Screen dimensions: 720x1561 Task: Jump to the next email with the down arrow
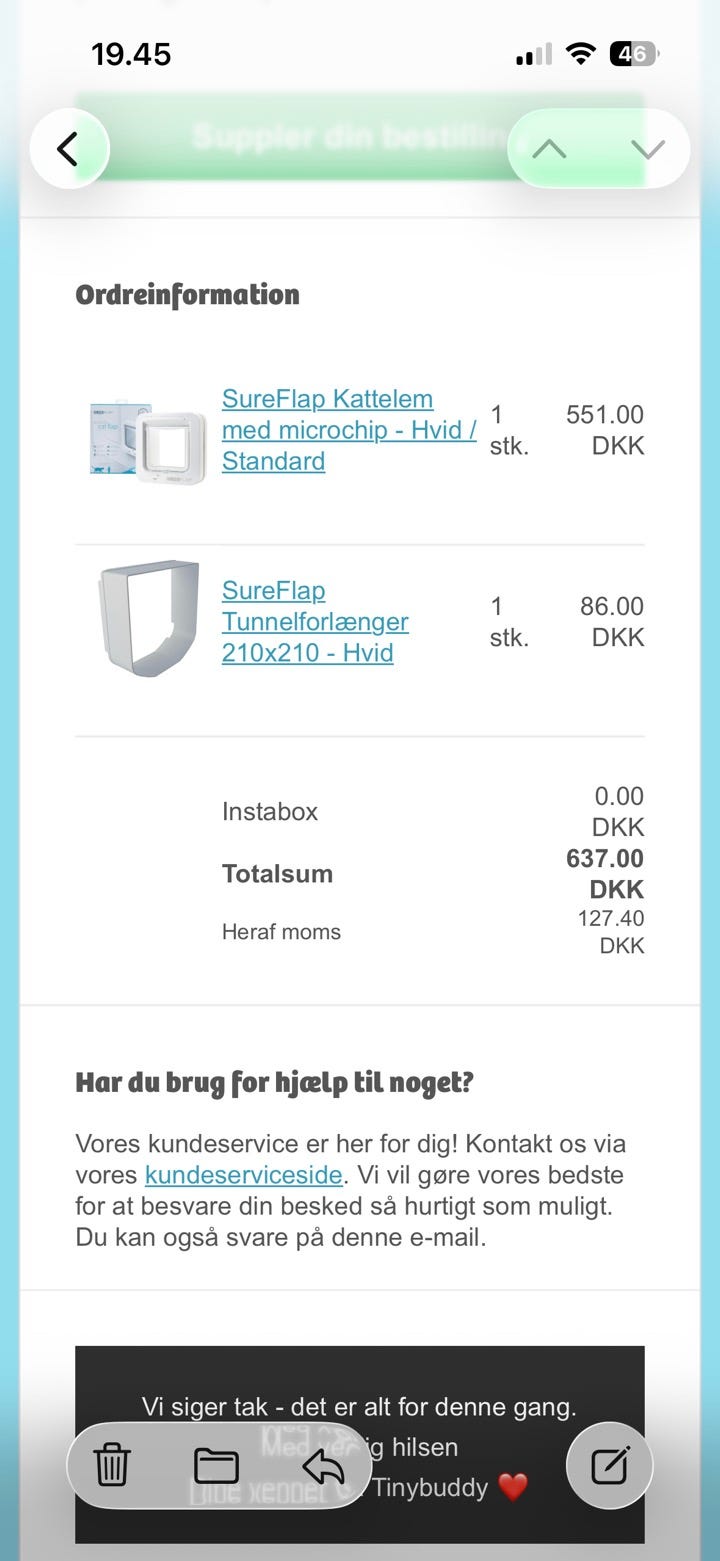[648, 149]
